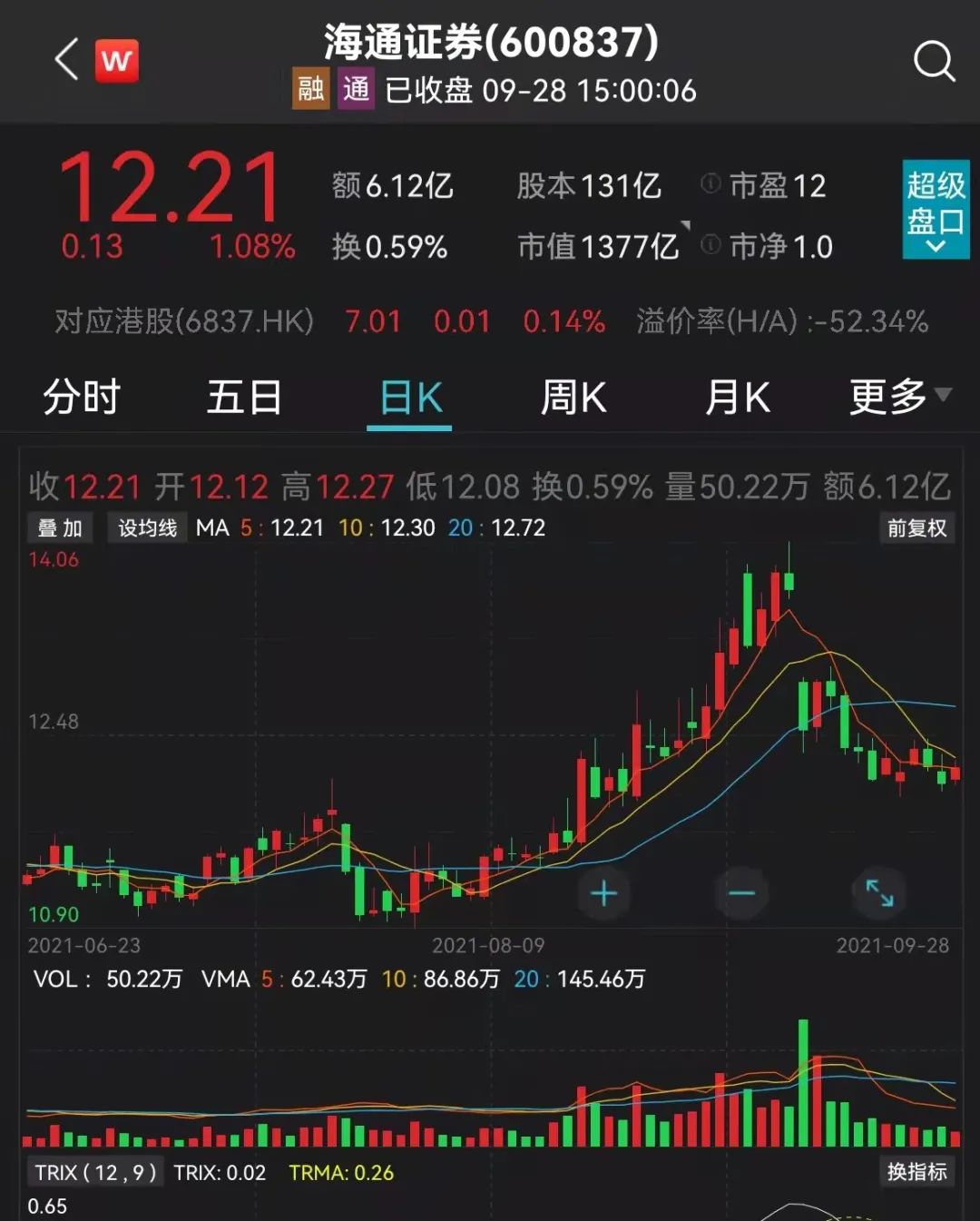
Task: Change the 前复权 adjustment option
Action: (x=916, y=527)
